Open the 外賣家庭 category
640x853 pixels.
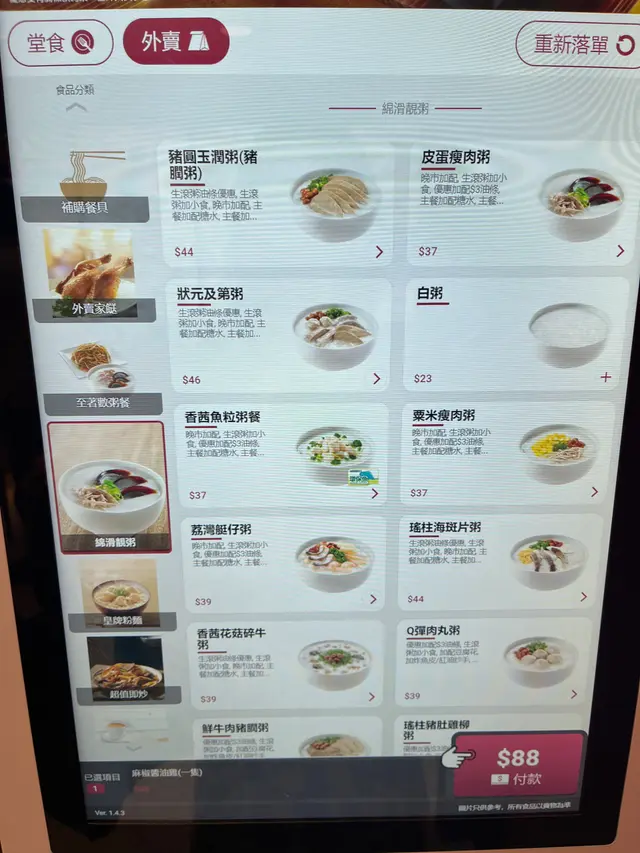(x=96, y=277)
